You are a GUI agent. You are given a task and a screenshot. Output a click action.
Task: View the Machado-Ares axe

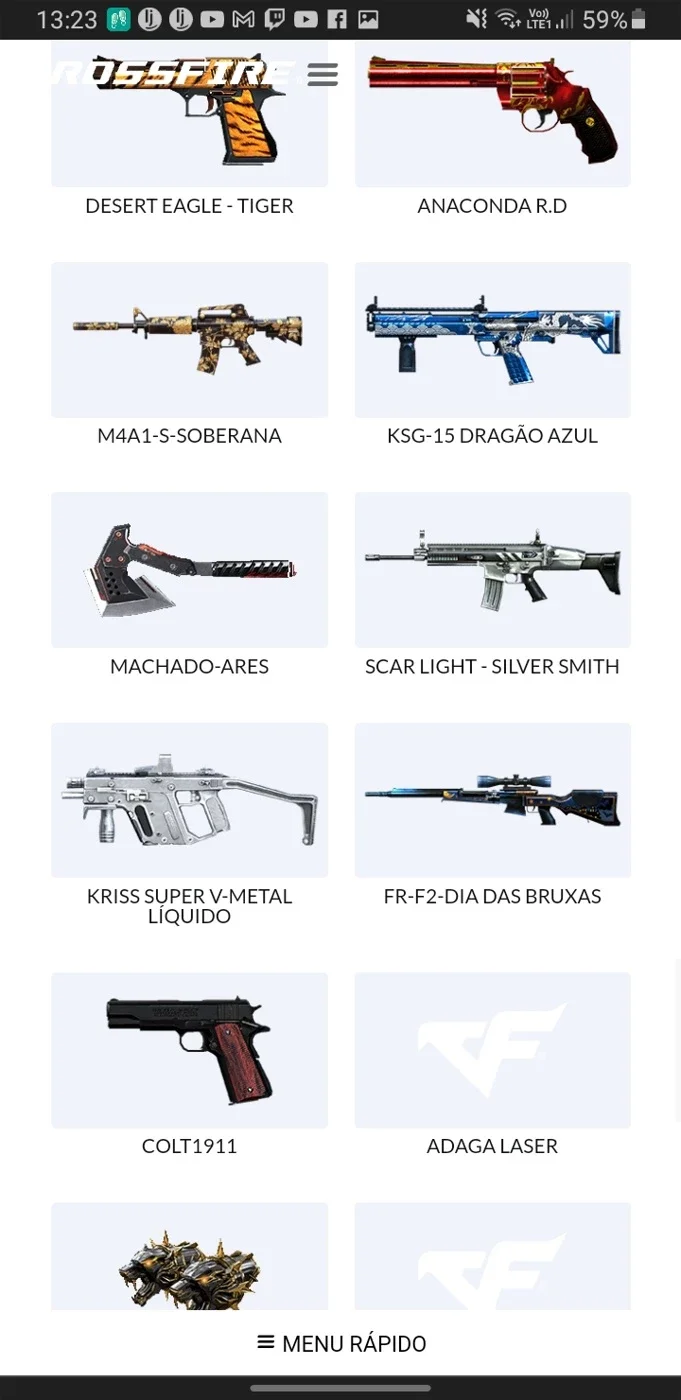(x=189, y=585)
